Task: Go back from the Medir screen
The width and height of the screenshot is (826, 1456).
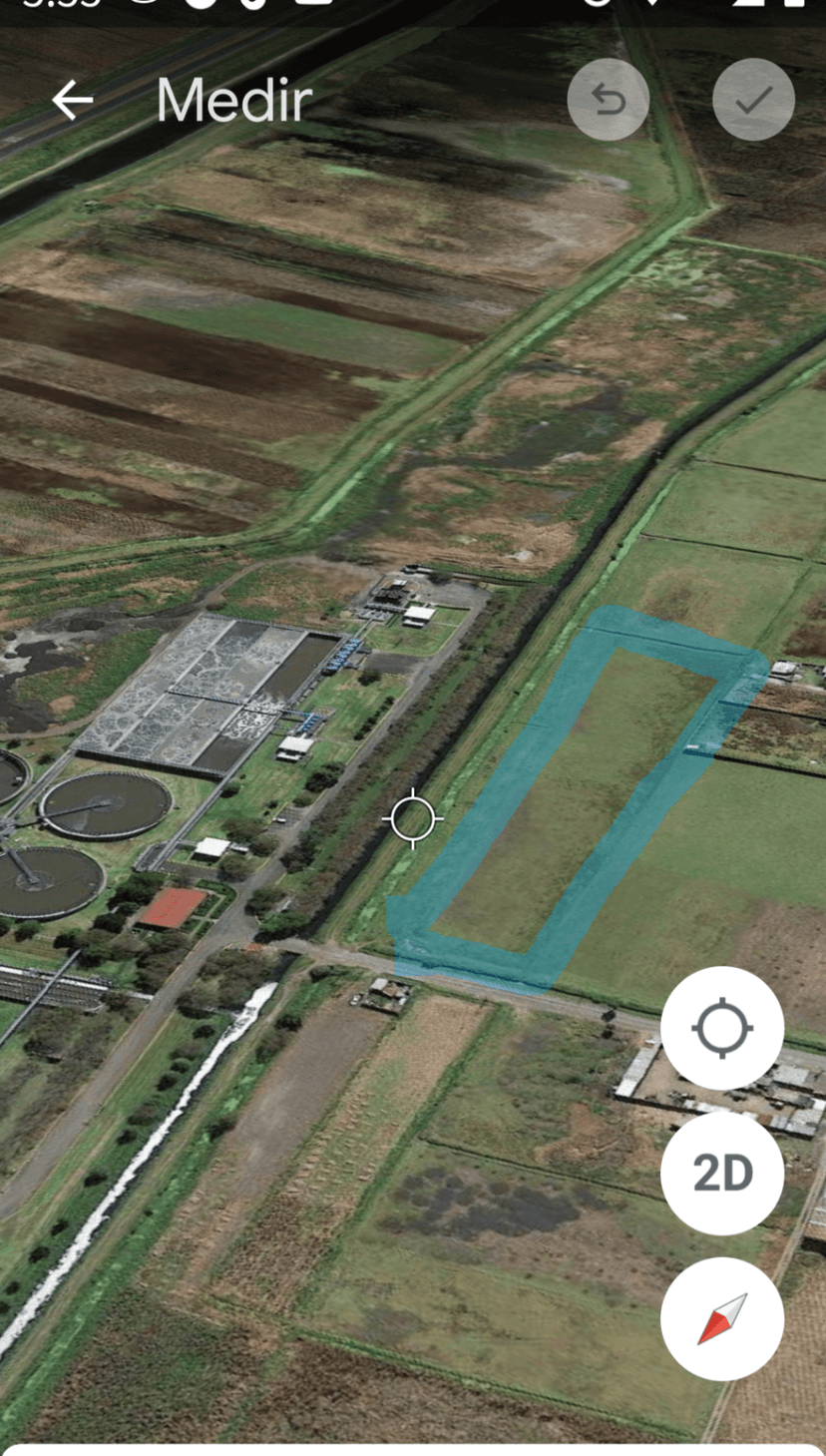Action: pos(72,101)
